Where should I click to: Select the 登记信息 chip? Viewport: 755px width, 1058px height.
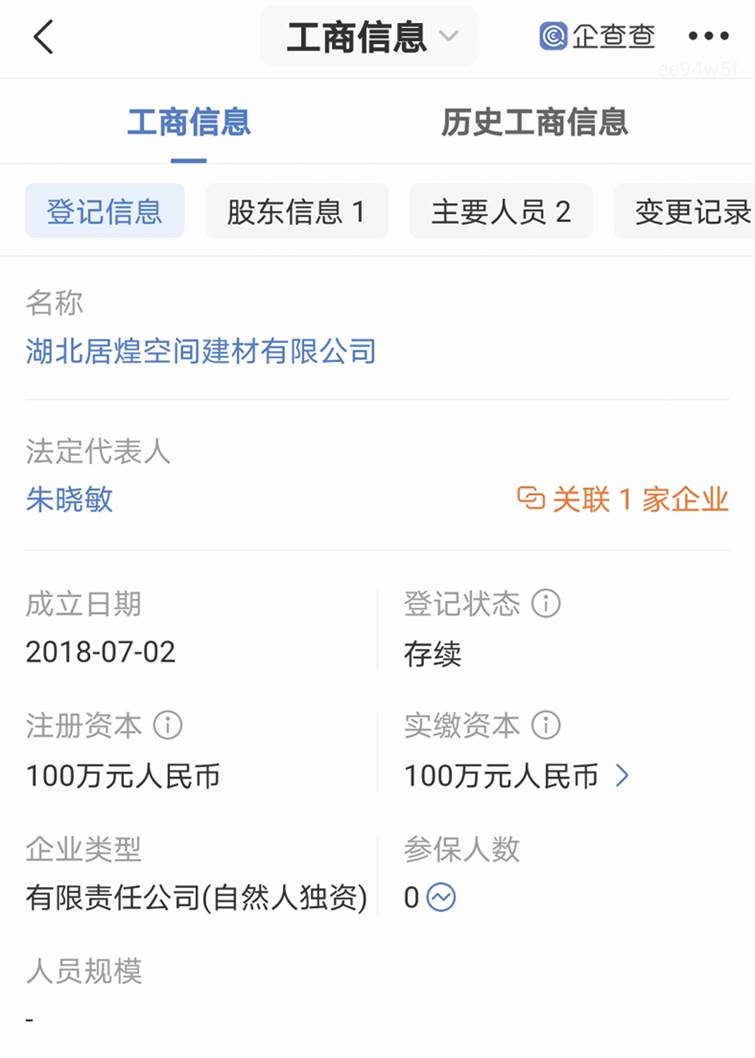point(104,211)
